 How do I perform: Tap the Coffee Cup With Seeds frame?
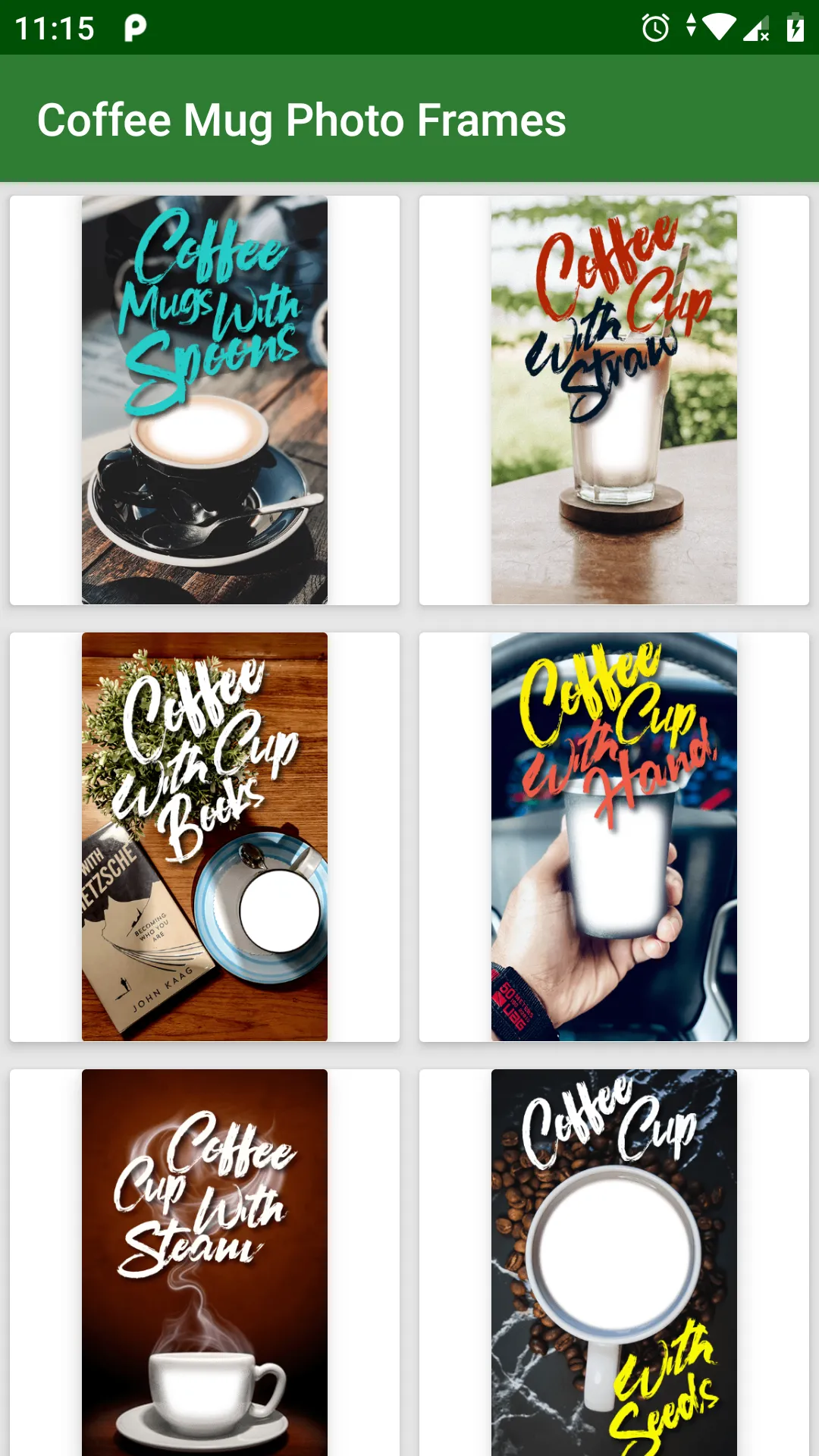pos(614,1263)
